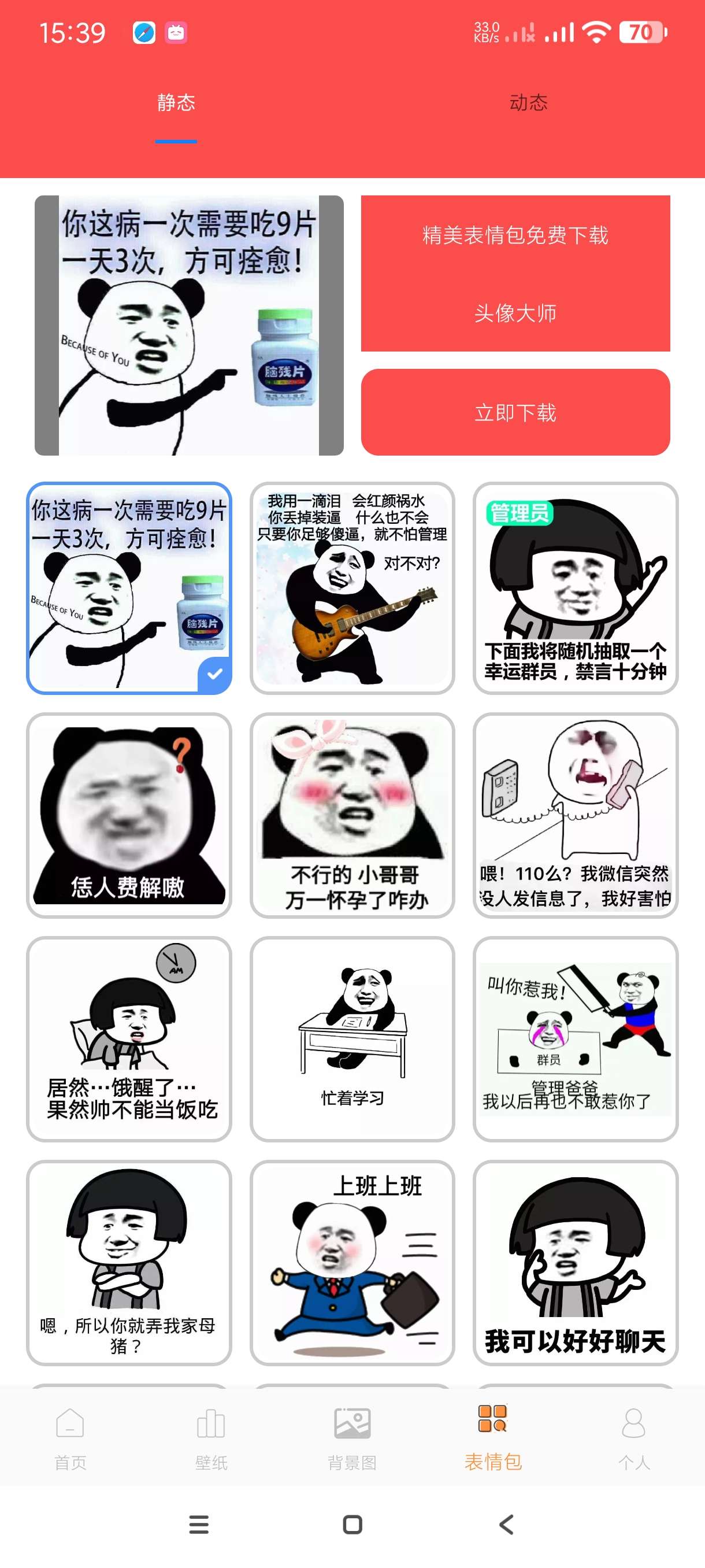Select the 脑残片 panda sticker in the grid
The image size is (705, 1568).
point(129,588)
